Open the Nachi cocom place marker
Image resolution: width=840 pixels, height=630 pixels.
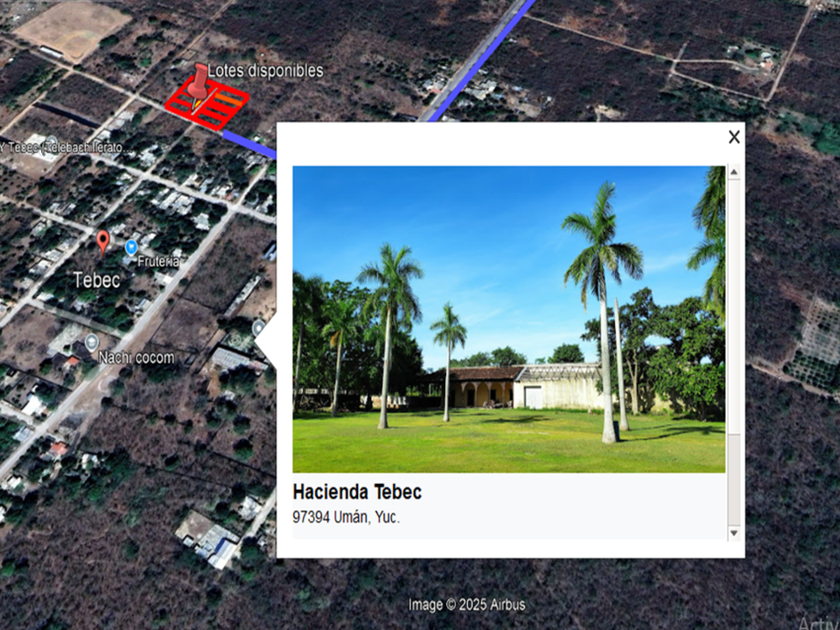pos(92,342)
